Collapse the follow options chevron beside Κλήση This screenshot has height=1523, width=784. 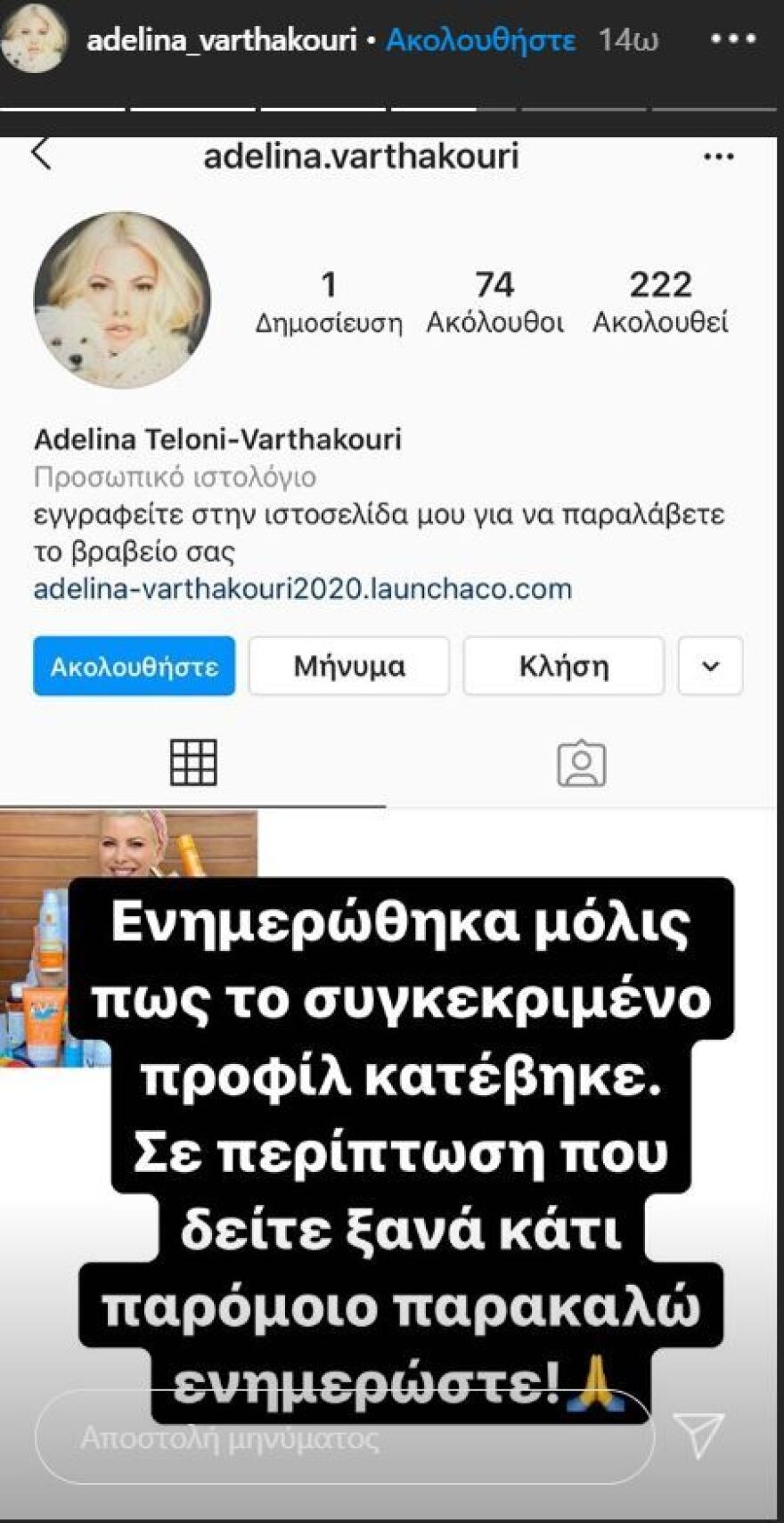pyautogui.click(x=710, y=666)
